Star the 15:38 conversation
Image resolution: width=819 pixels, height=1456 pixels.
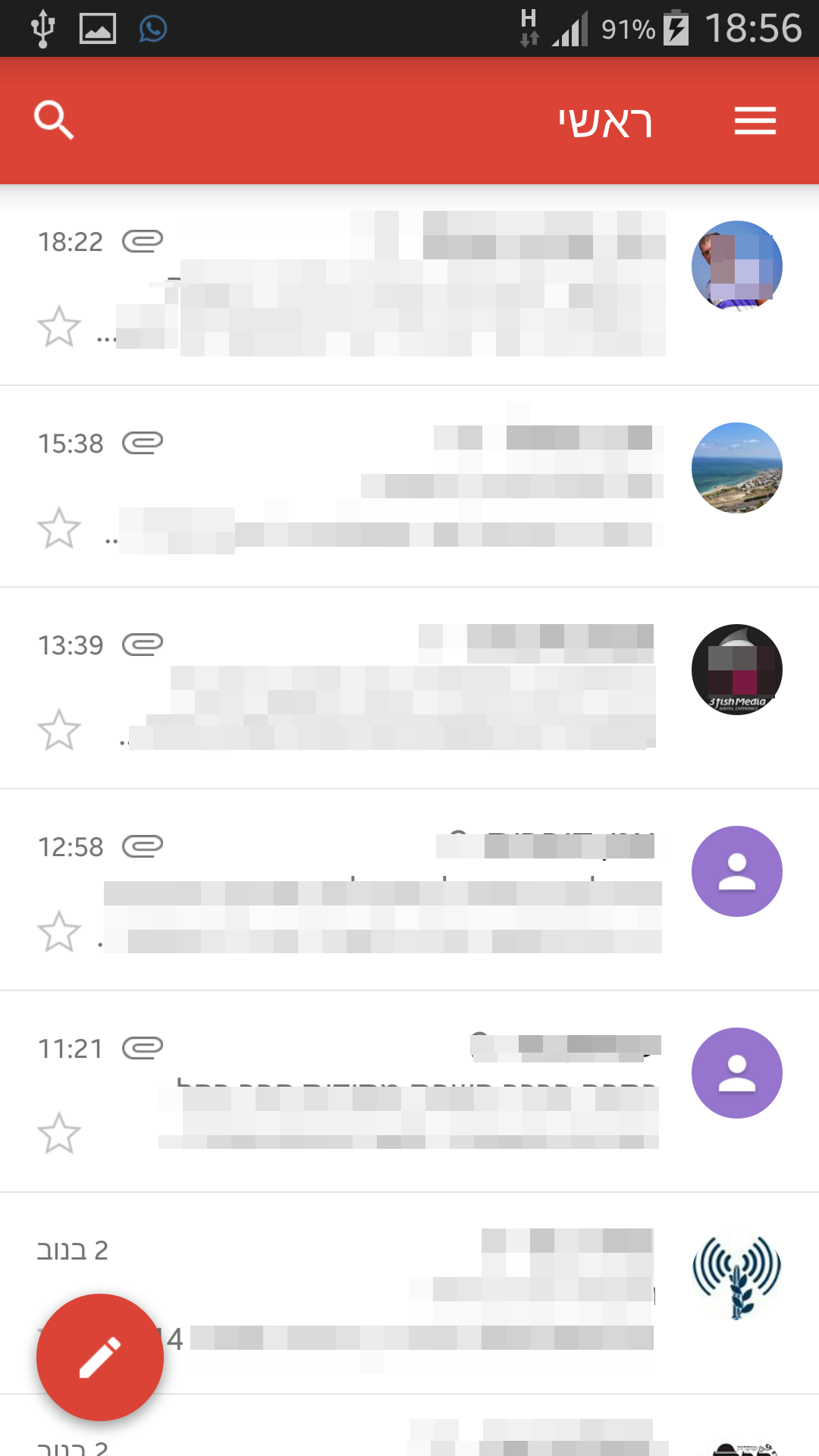(61, 529)
